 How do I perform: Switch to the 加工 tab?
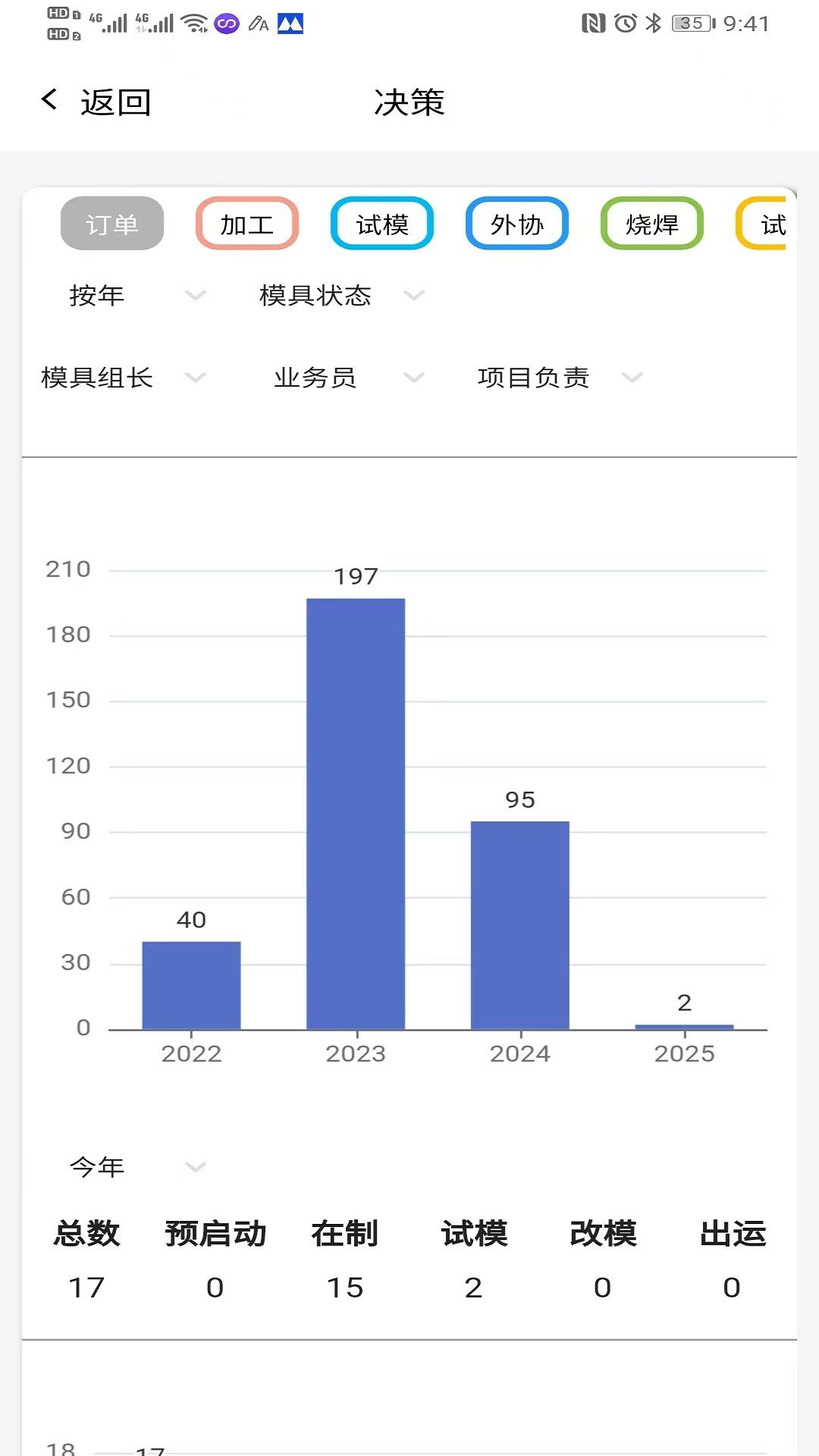click(x=246, y=223)
